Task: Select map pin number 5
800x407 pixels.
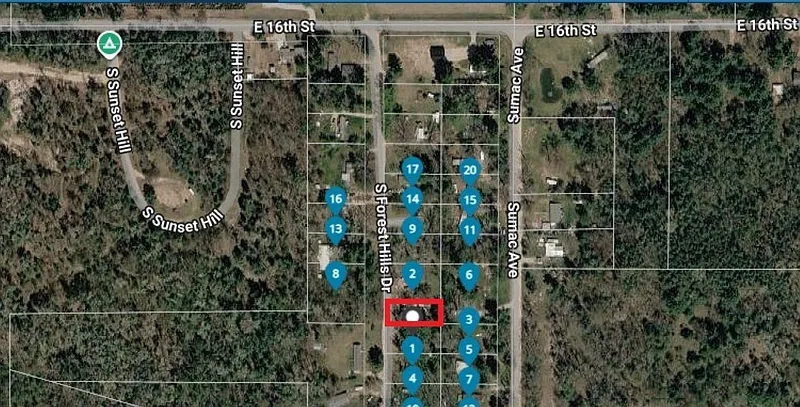Action: (x=469, y=350)
